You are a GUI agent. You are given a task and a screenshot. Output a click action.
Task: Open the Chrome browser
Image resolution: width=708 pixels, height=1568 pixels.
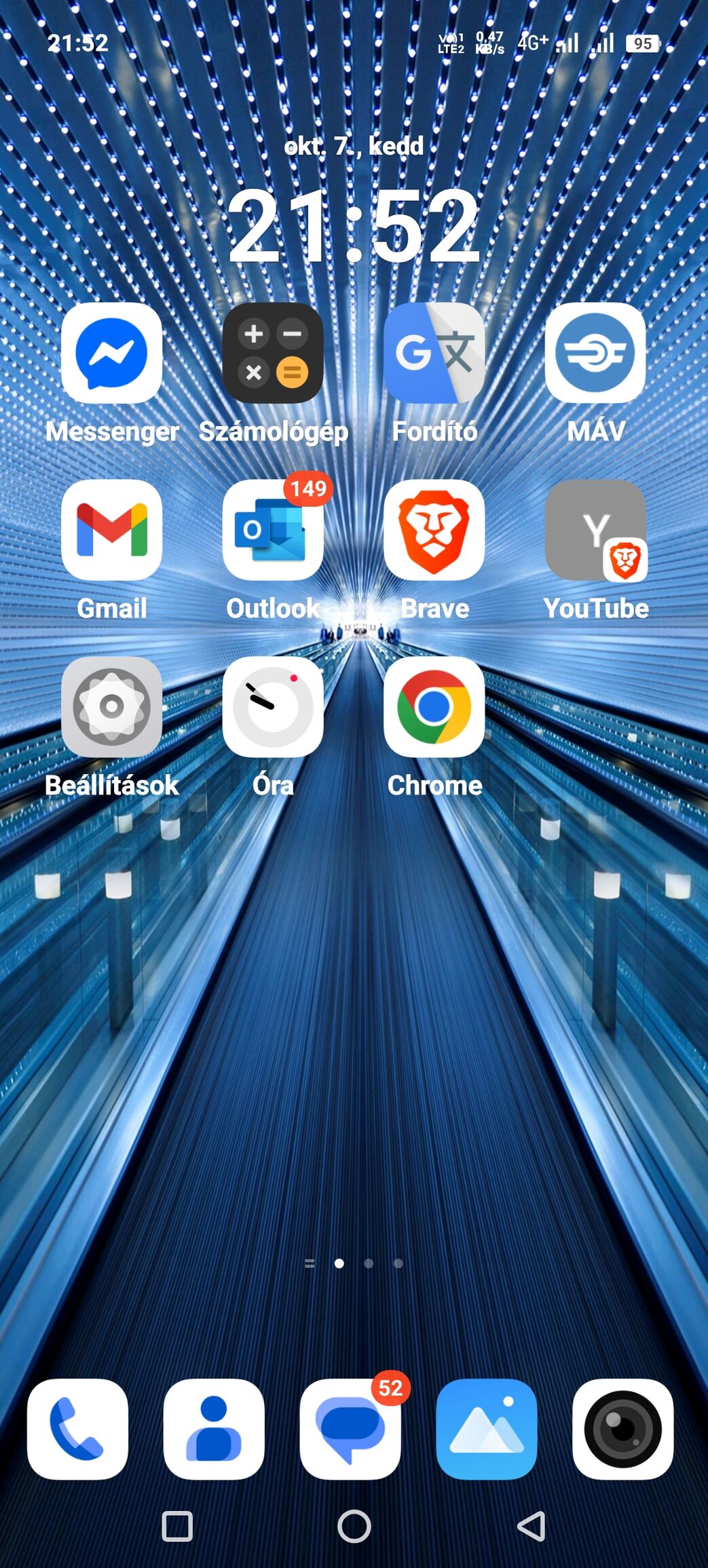pos(434,707)
